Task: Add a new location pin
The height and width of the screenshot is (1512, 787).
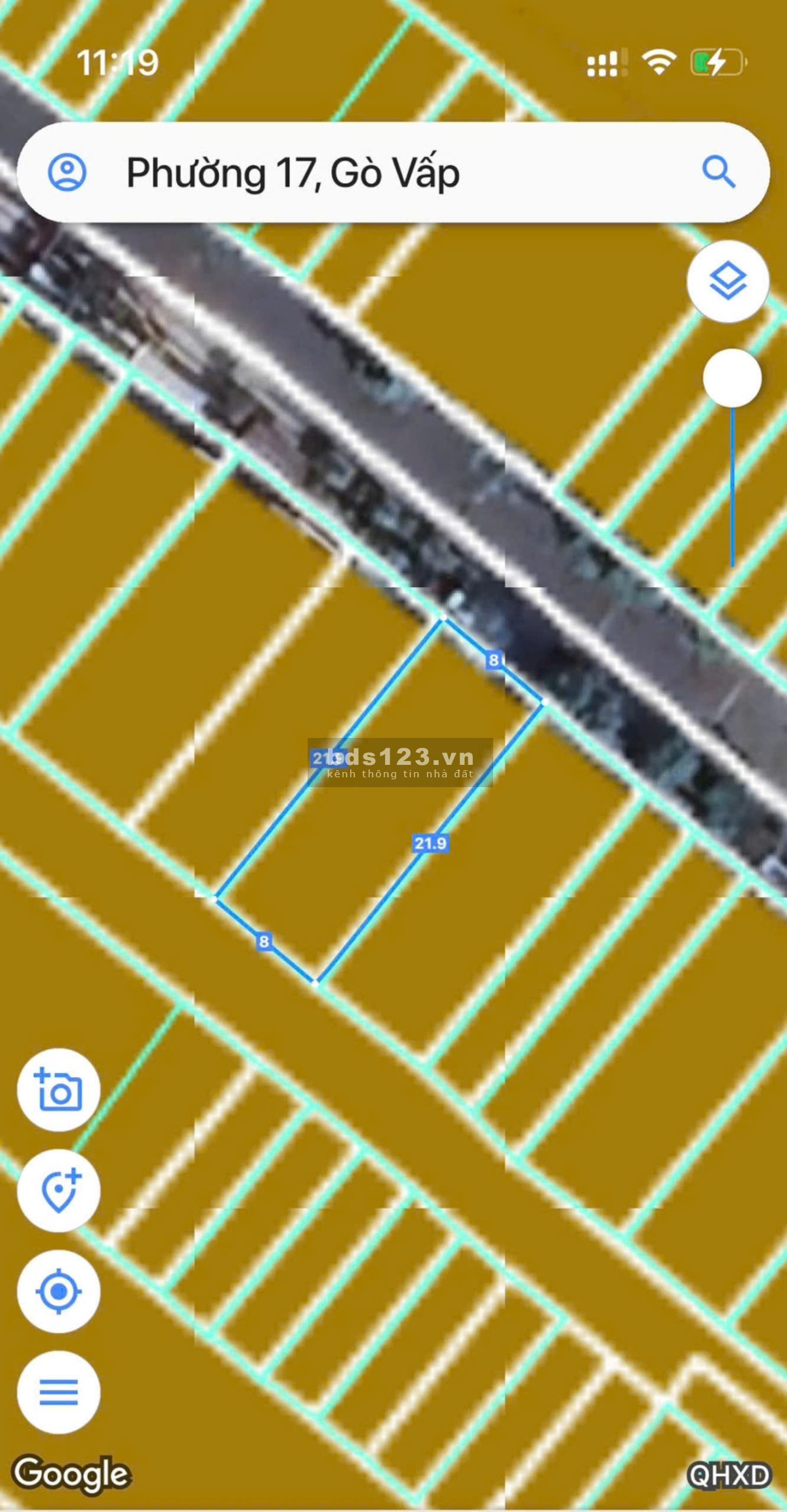Action: click(59, 1191)
